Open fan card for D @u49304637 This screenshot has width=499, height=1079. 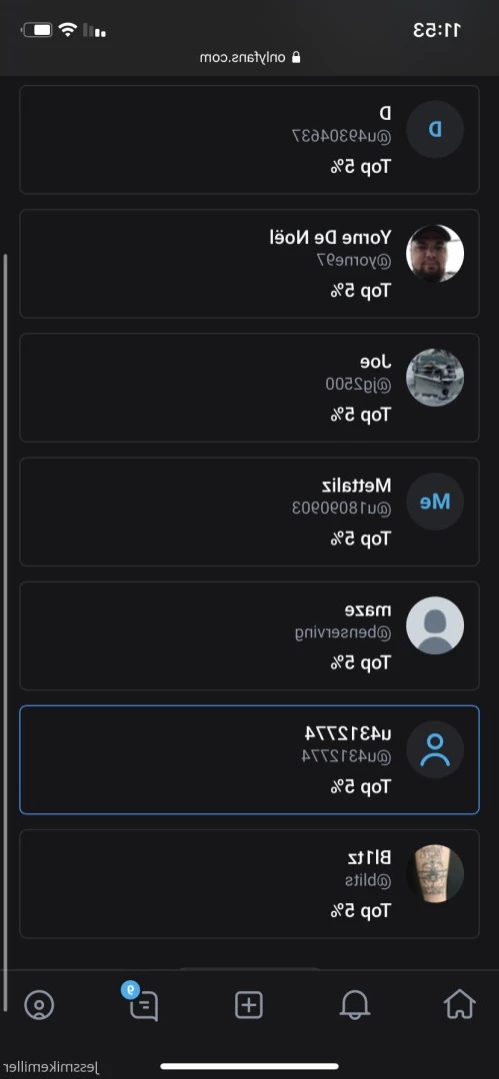click(x=249, y=140)
